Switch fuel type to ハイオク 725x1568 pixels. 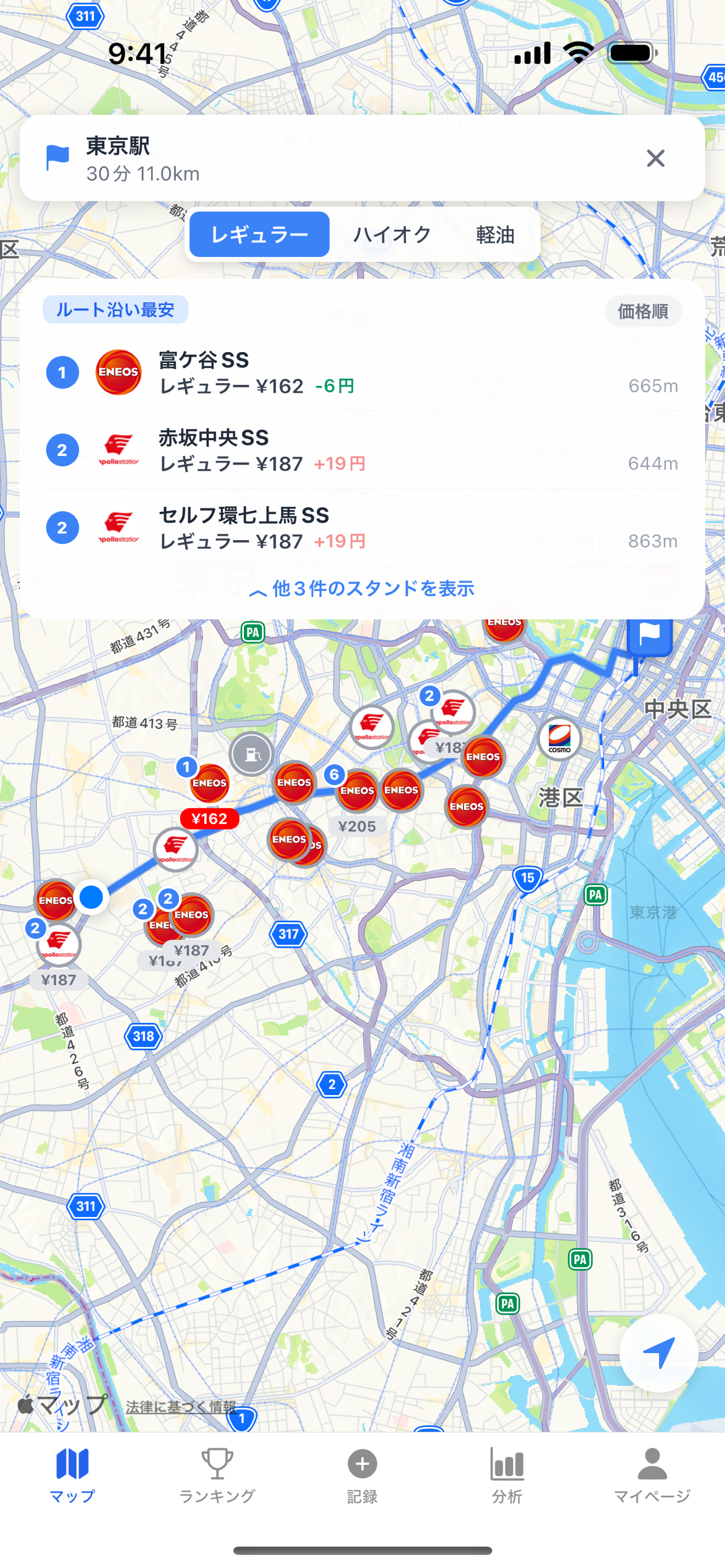click(392, 234)
